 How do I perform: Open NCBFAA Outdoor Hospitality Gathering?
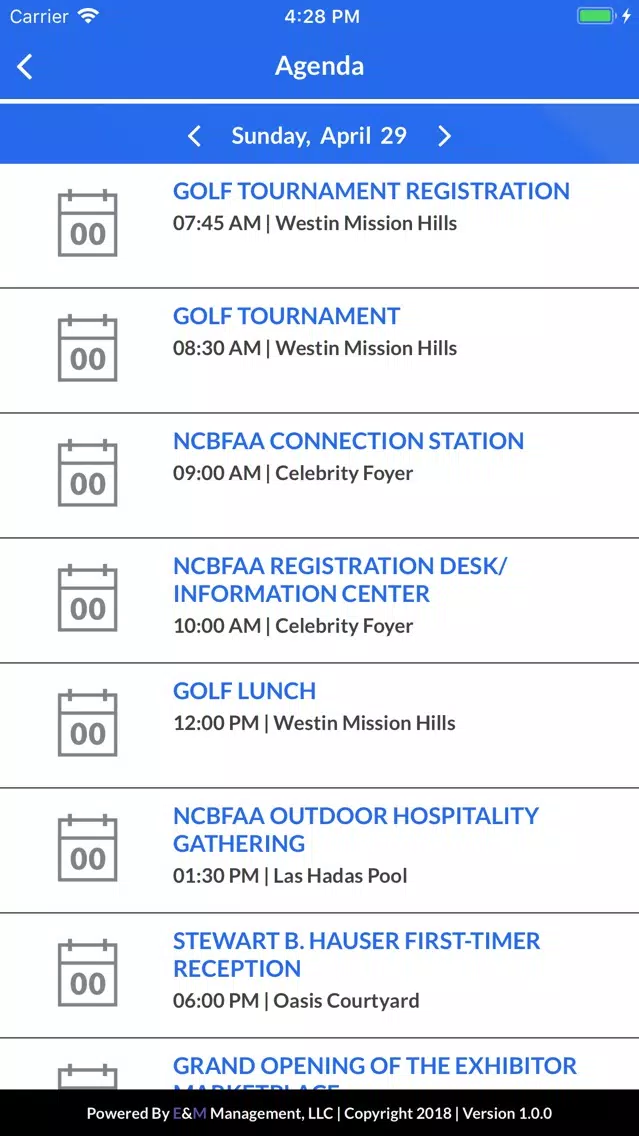point(320,851)
